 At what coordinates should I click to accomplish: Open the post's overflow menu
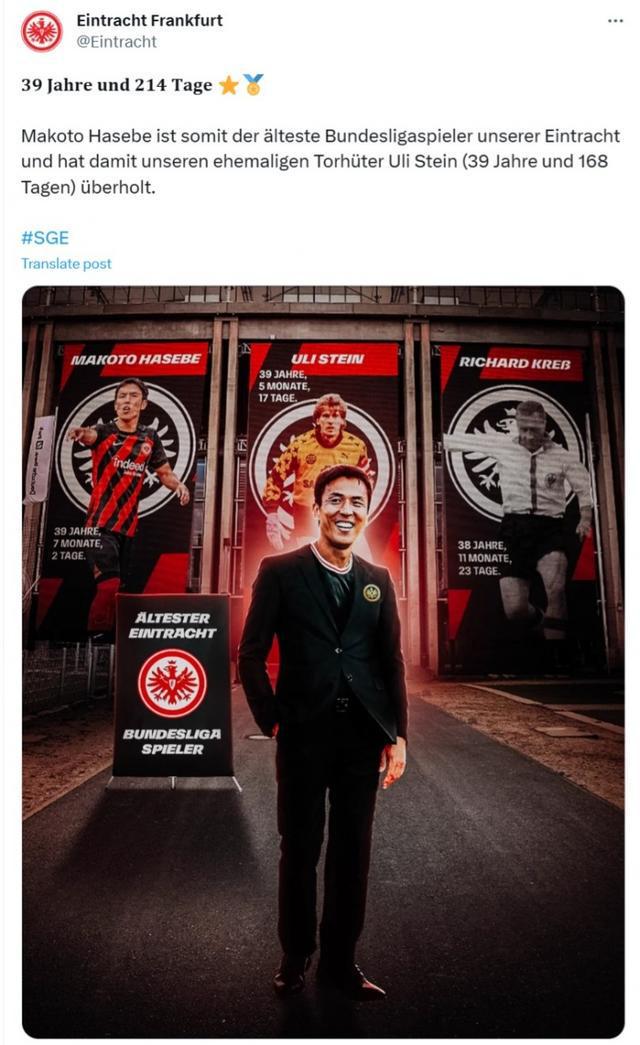[615, 21]
